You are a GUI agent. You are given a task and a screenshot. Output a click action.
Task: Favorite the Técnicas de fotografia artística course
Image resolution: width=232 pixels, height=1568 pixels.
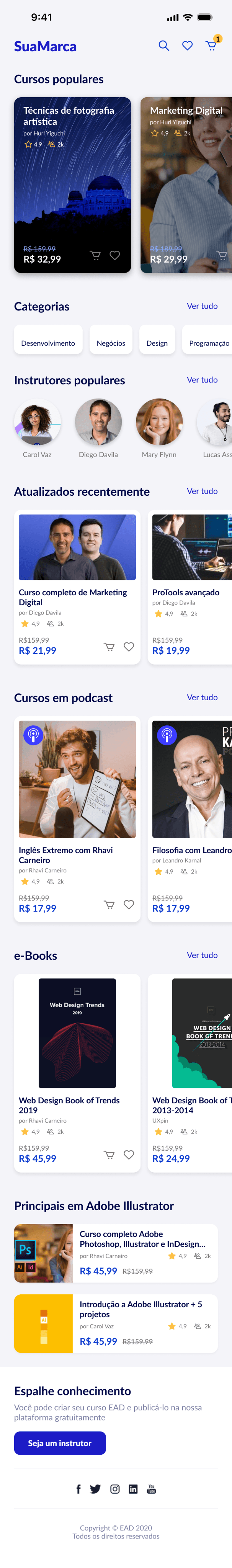(115, 255)
